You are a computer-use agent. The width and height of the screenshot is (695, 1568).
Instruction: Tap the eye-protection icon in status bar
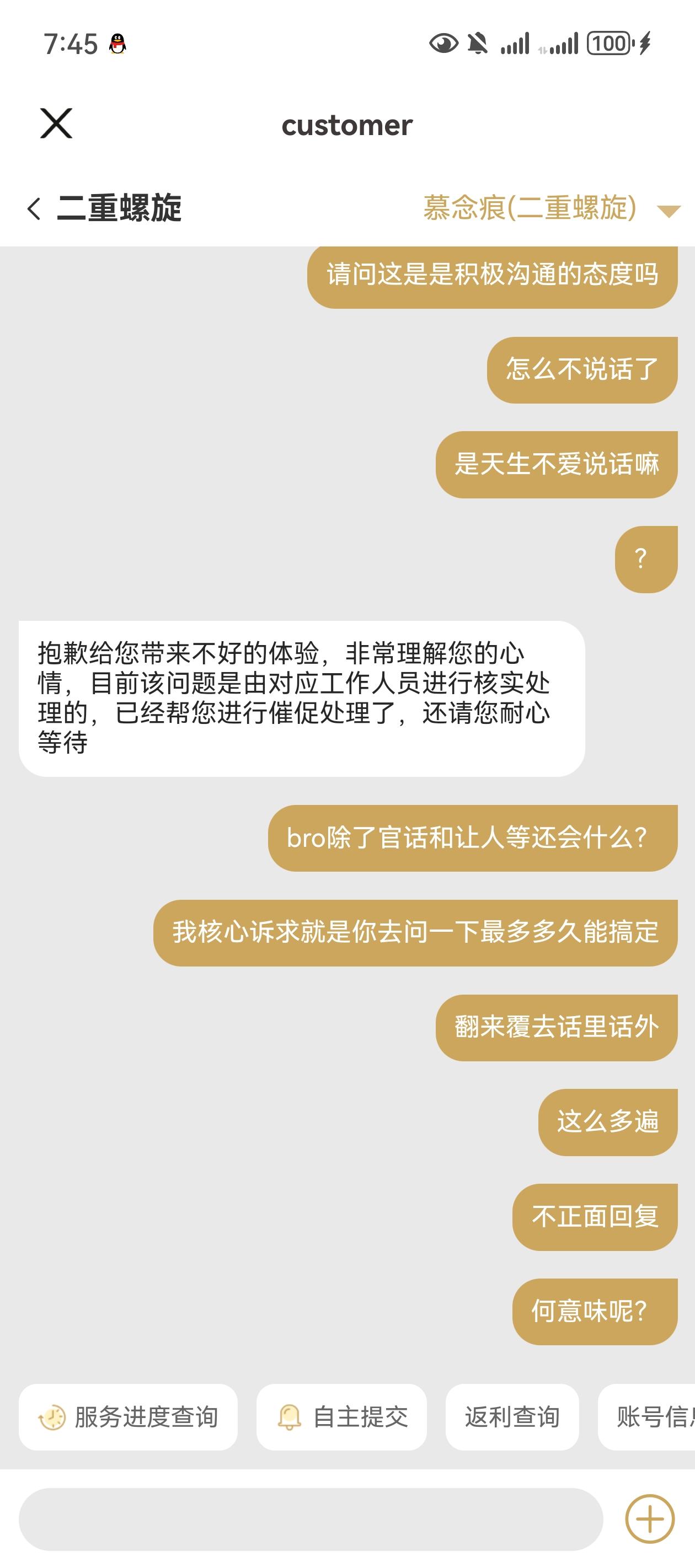pyautogui.click(x=444, y=44)
